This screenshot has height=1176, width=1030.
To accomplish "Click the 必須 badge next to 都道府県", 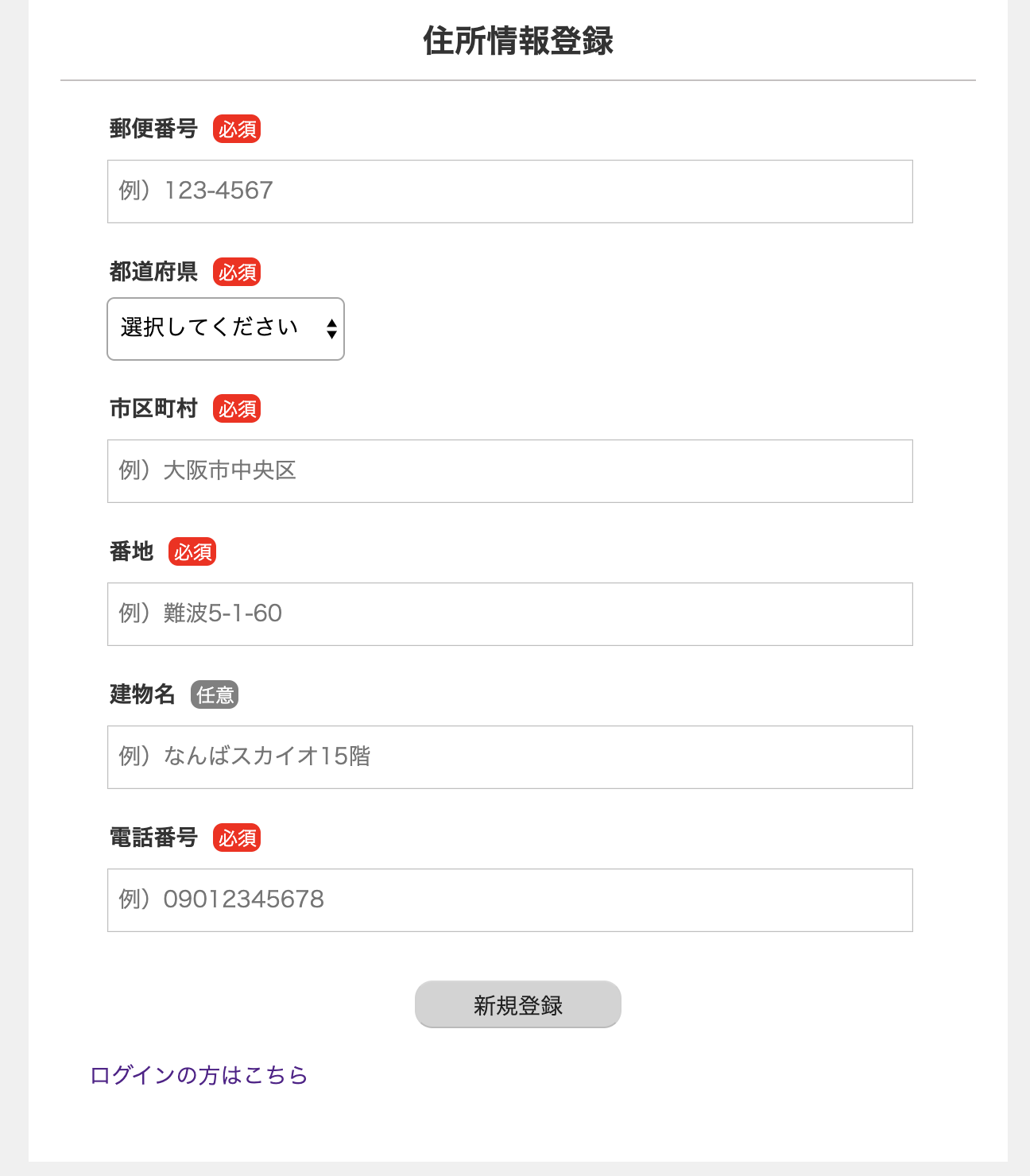I will 237,273.
